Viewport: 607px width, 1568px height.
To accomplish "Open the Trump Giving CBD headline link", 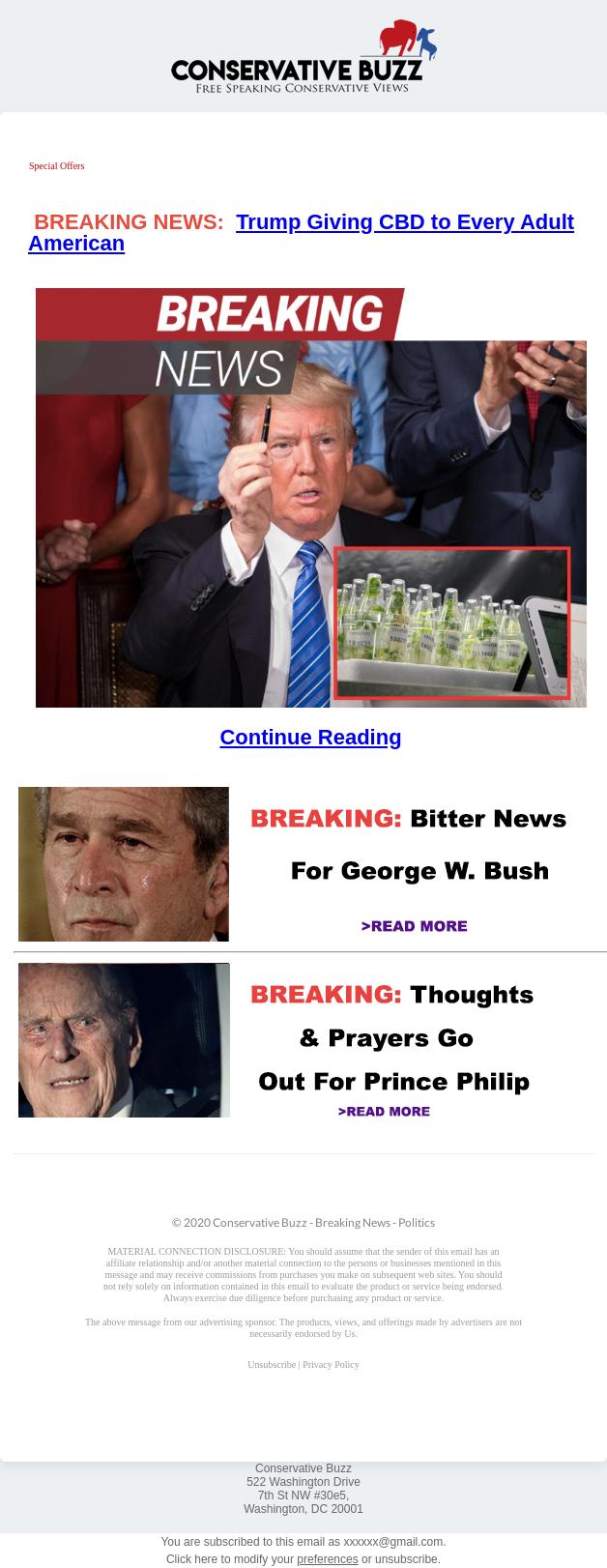I will tap(404, 222).
